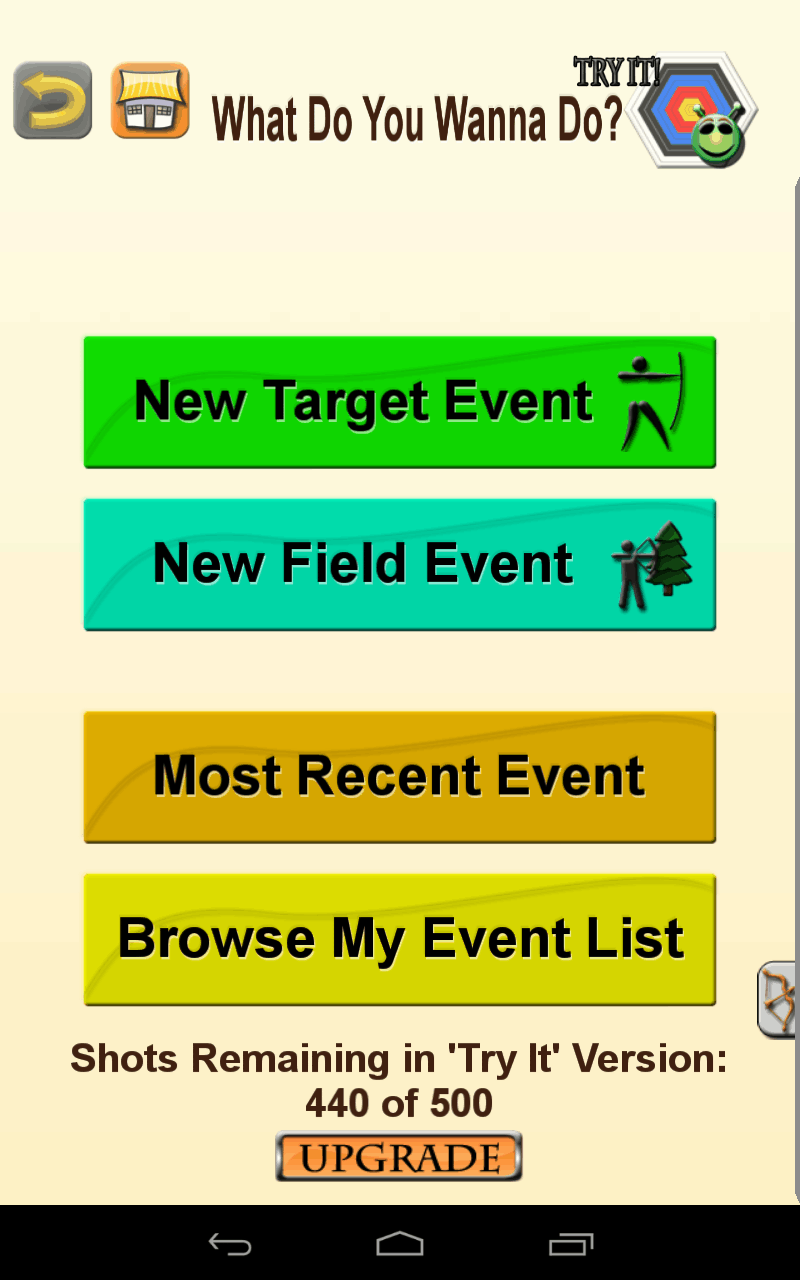
Task: Start a New Field Event
Action: pos(400,564)
